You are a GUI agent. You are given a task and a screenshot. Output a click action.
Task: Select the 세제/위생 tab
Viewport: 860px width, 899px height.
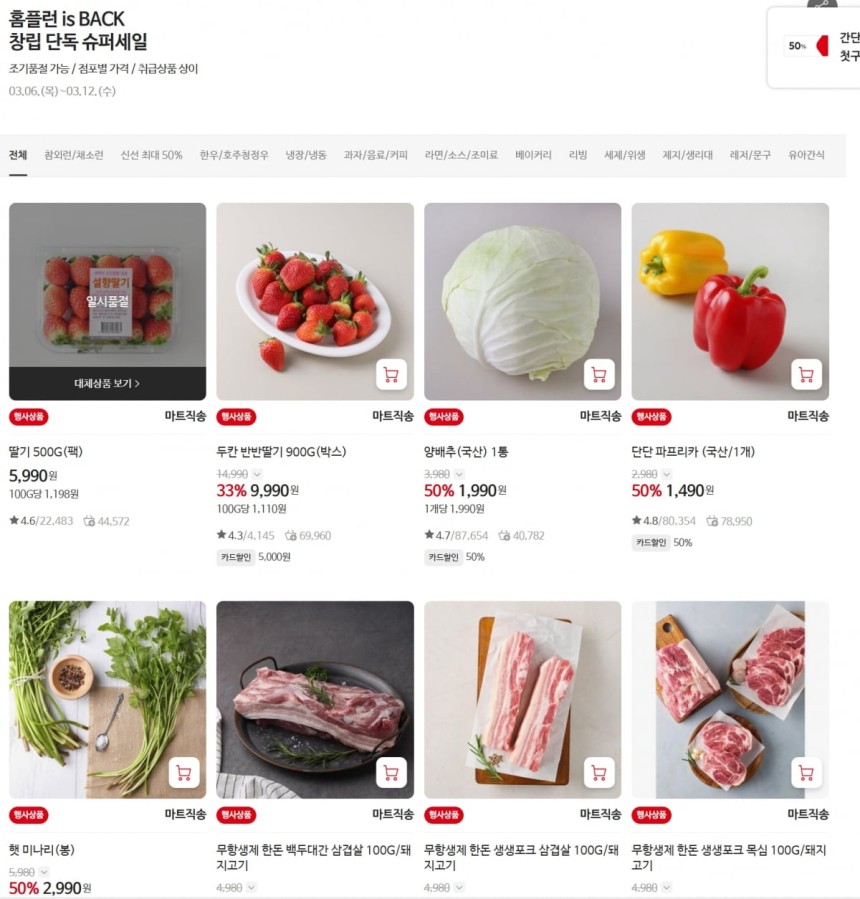point(624,155)
